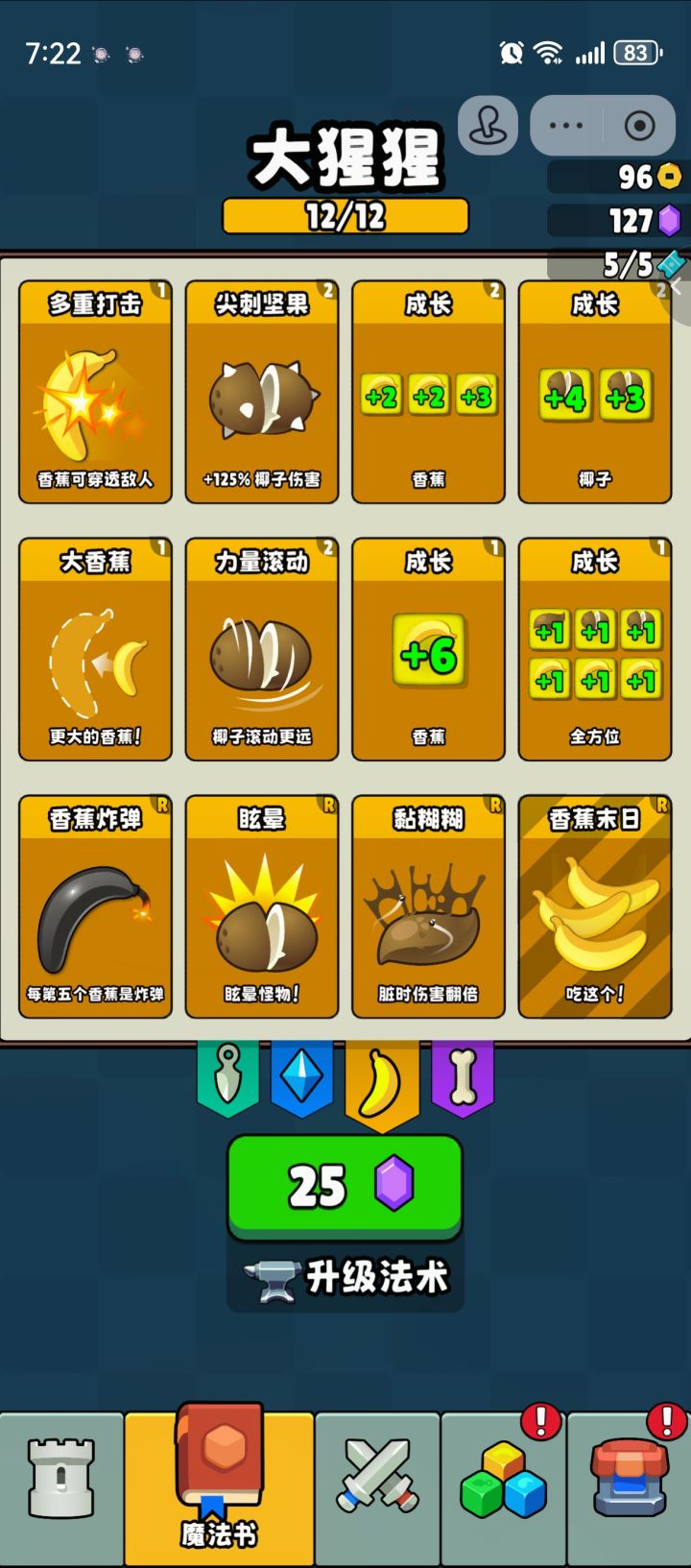Select the 眩晕 stun card
The image size is (691, 1568).
(261, 903)
